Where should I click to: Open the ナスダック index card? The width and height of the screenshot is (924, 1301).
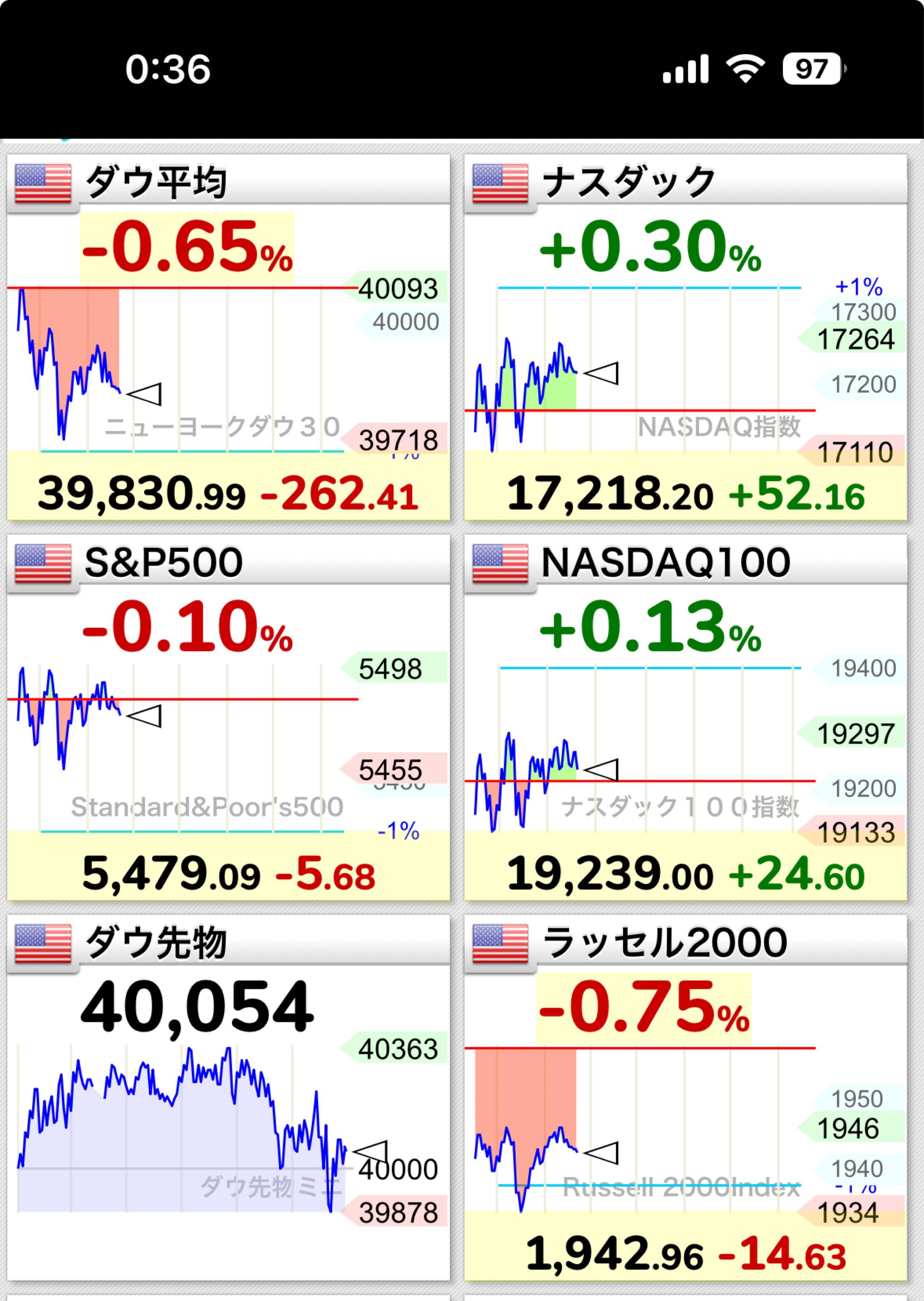[x=685, y=337]
